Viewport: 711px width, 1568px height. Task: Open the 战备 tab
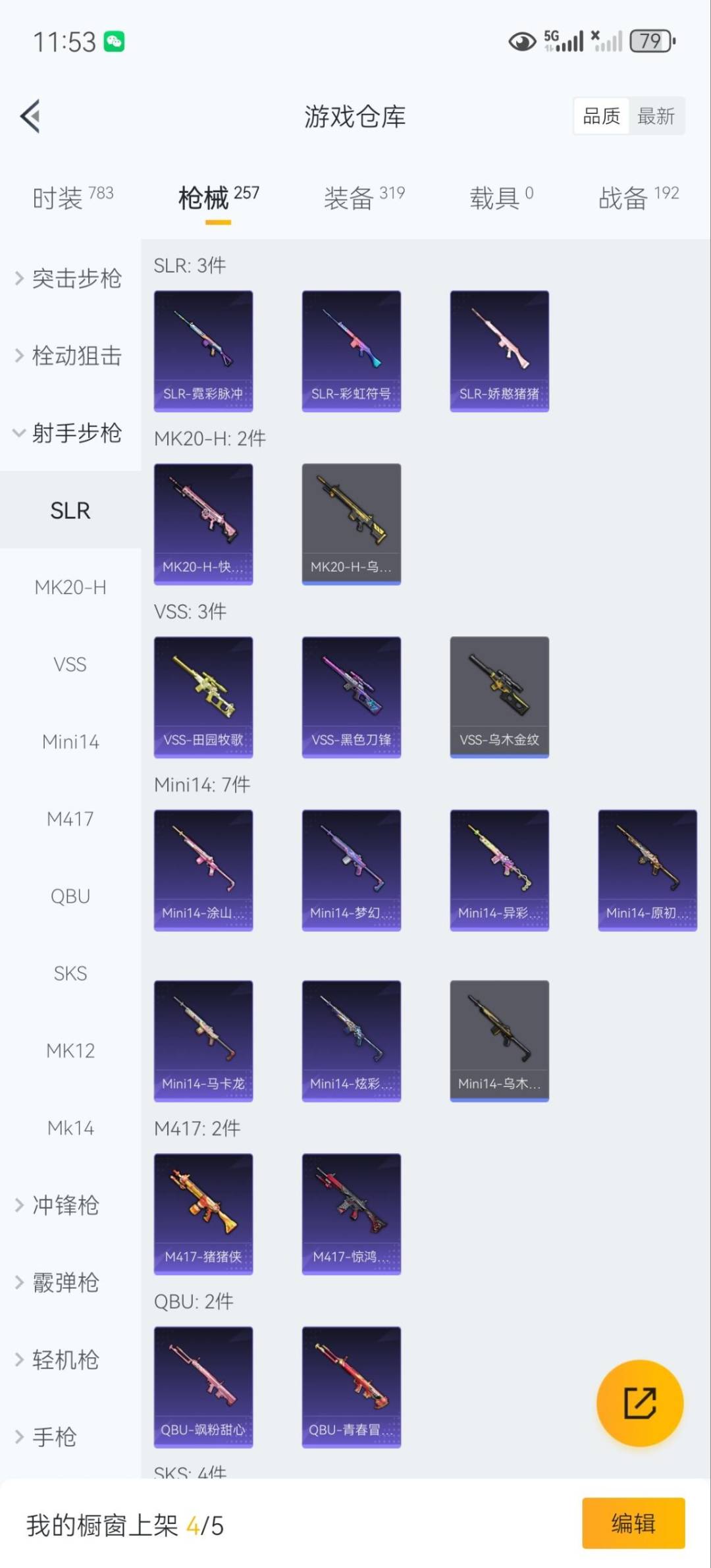pyautogui.click(x=637, y=197)
